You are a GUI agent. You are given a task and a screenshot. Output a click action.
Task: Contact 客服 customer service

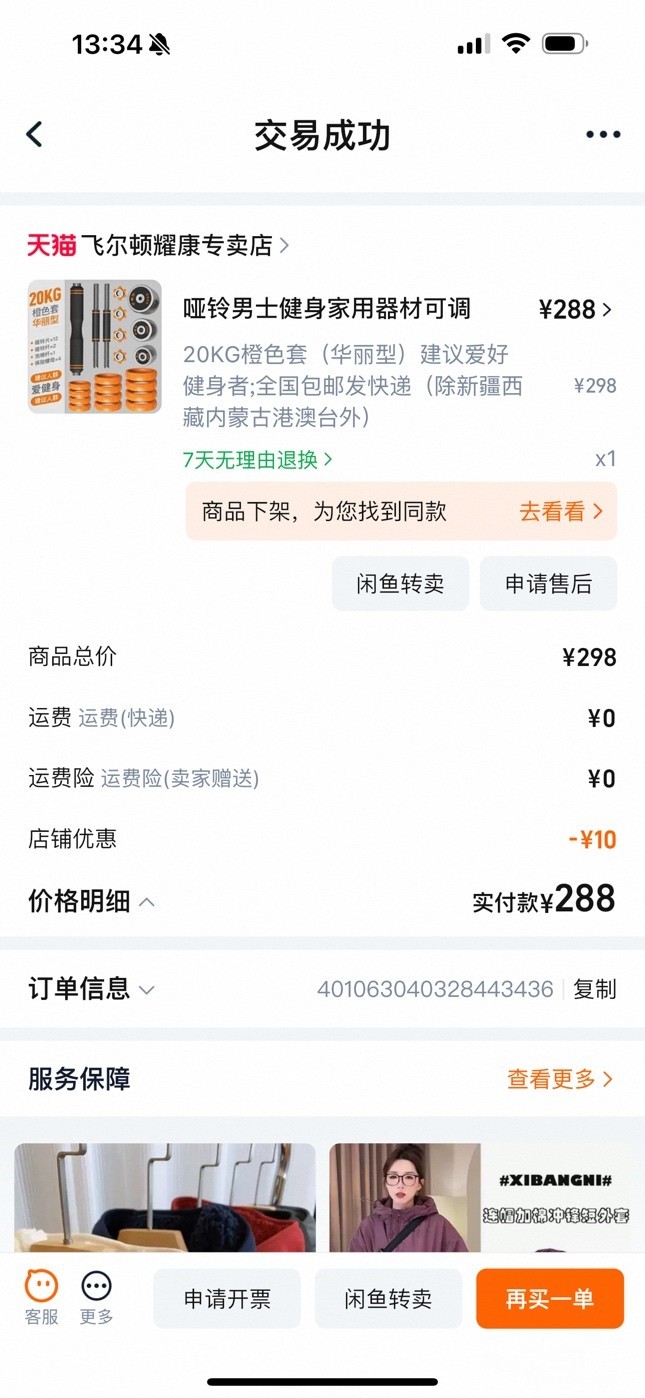coord(41,1297)
